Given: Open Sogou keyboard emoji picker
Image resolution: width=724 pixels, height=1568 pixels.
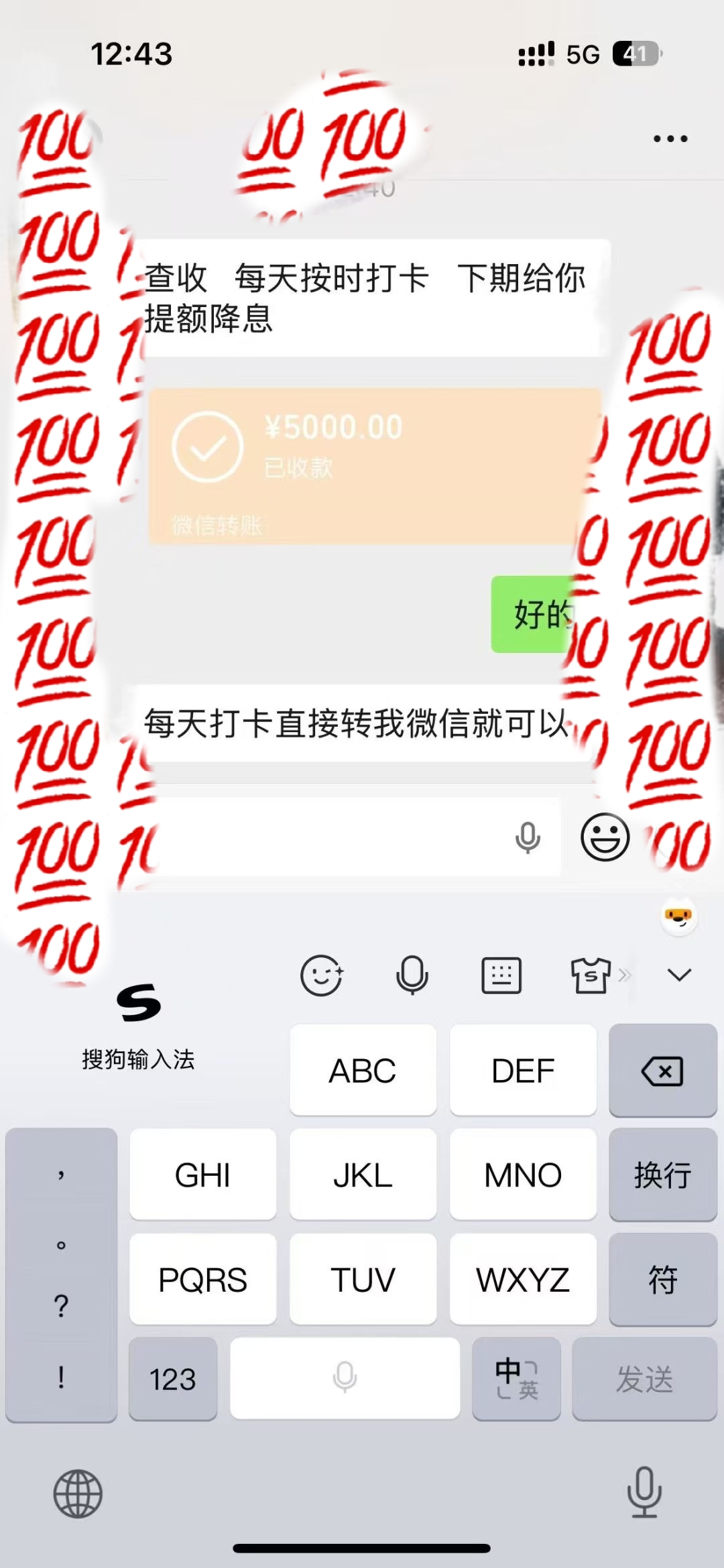Looking at the screenshot, I should tap(322, 975).
